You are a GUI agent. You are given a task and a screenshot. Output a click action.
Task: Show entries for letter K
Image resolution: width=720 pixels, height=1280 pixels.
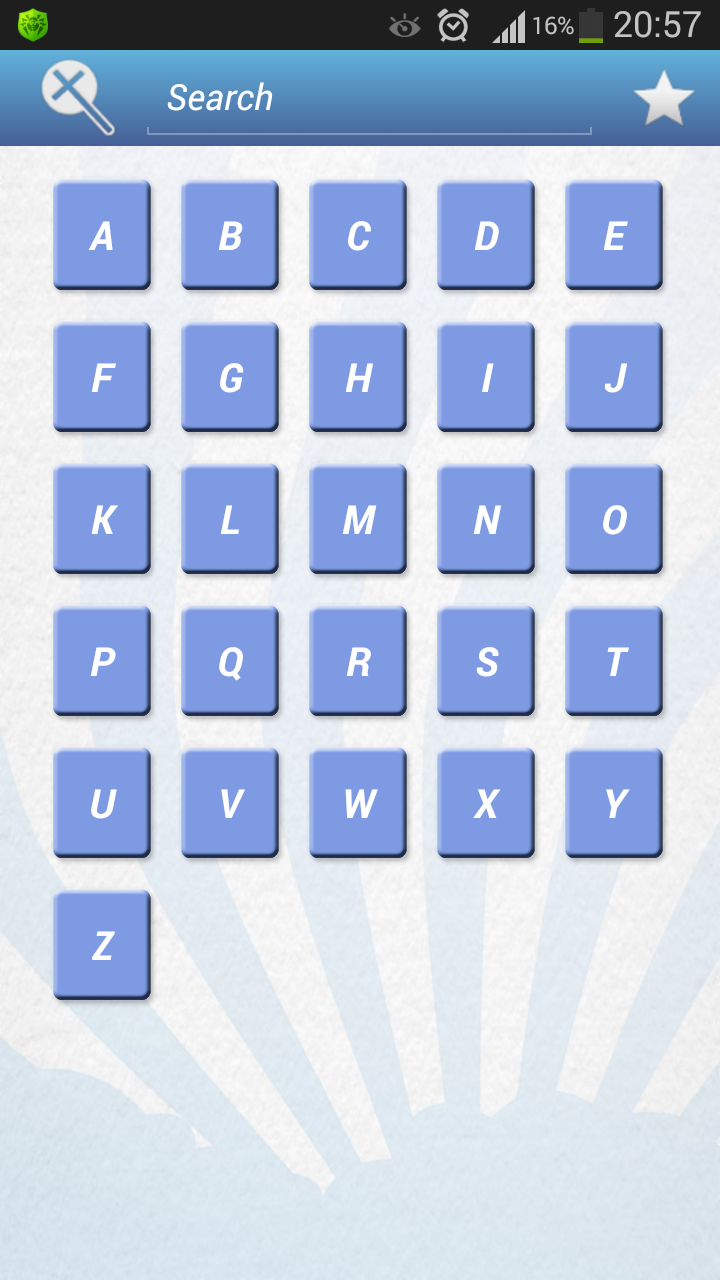click(102, 519)
